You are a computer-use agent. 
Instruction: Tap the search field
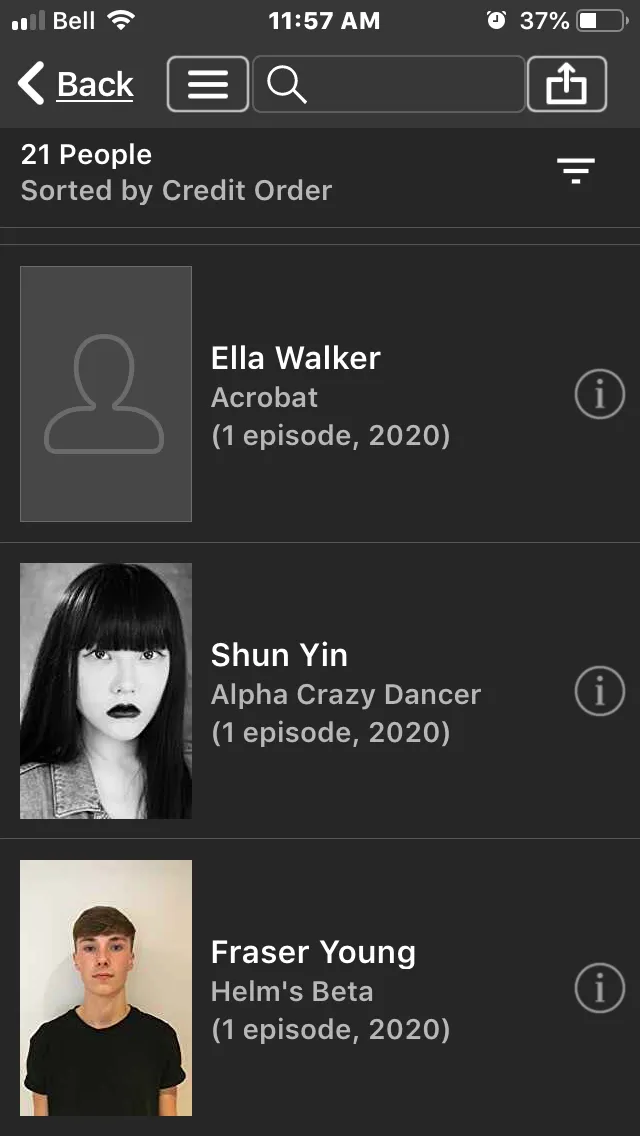point(390,84)
